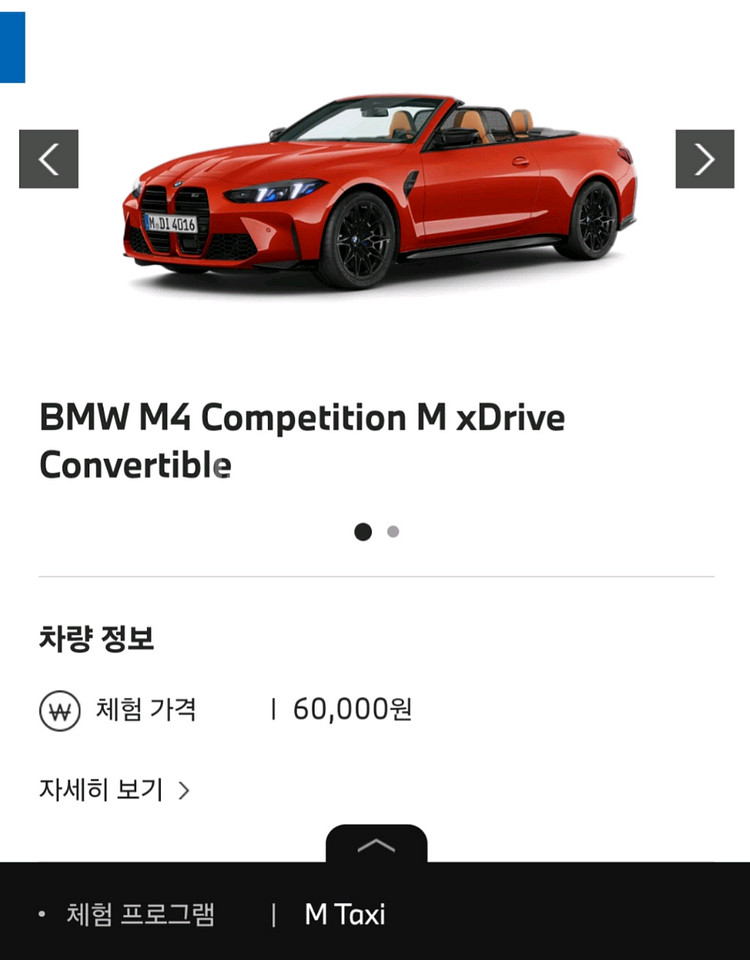Select the gray second carousel dot
Viewport: 750px width, 960px height.
tap(392, 531)
